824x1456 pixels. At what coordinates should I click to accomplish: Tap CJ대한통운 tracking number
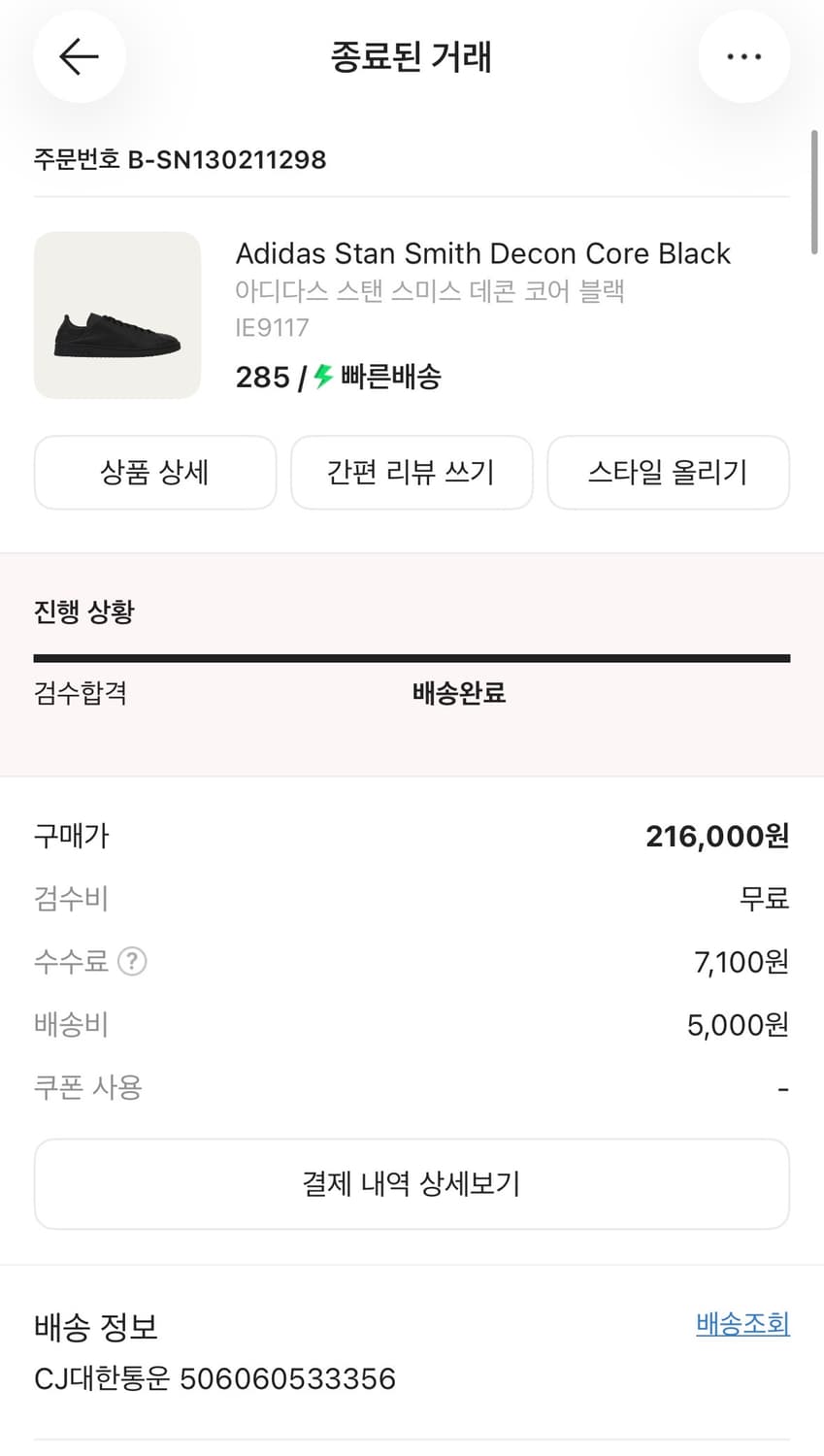(x=214, y=1378)
